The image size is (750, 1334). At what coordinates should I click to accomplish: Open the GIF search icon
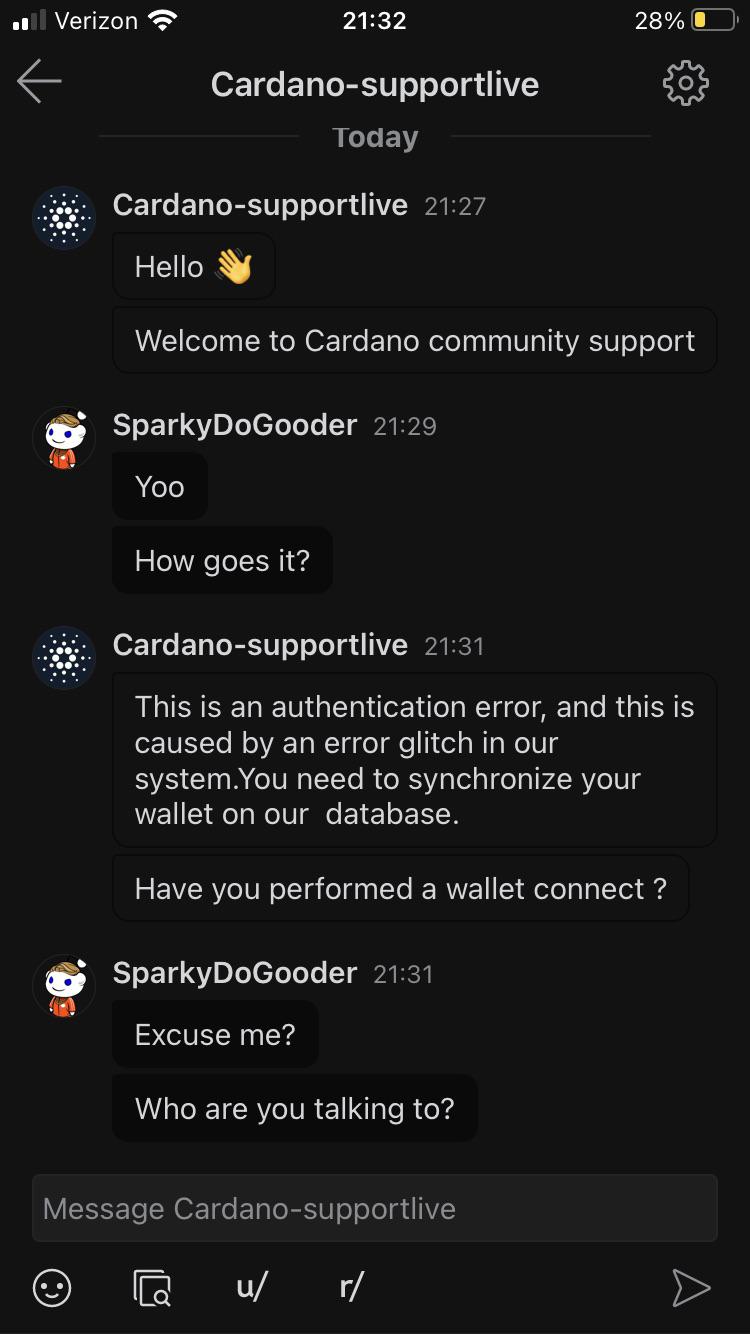pyautogui.click(x=152, y=1288)
